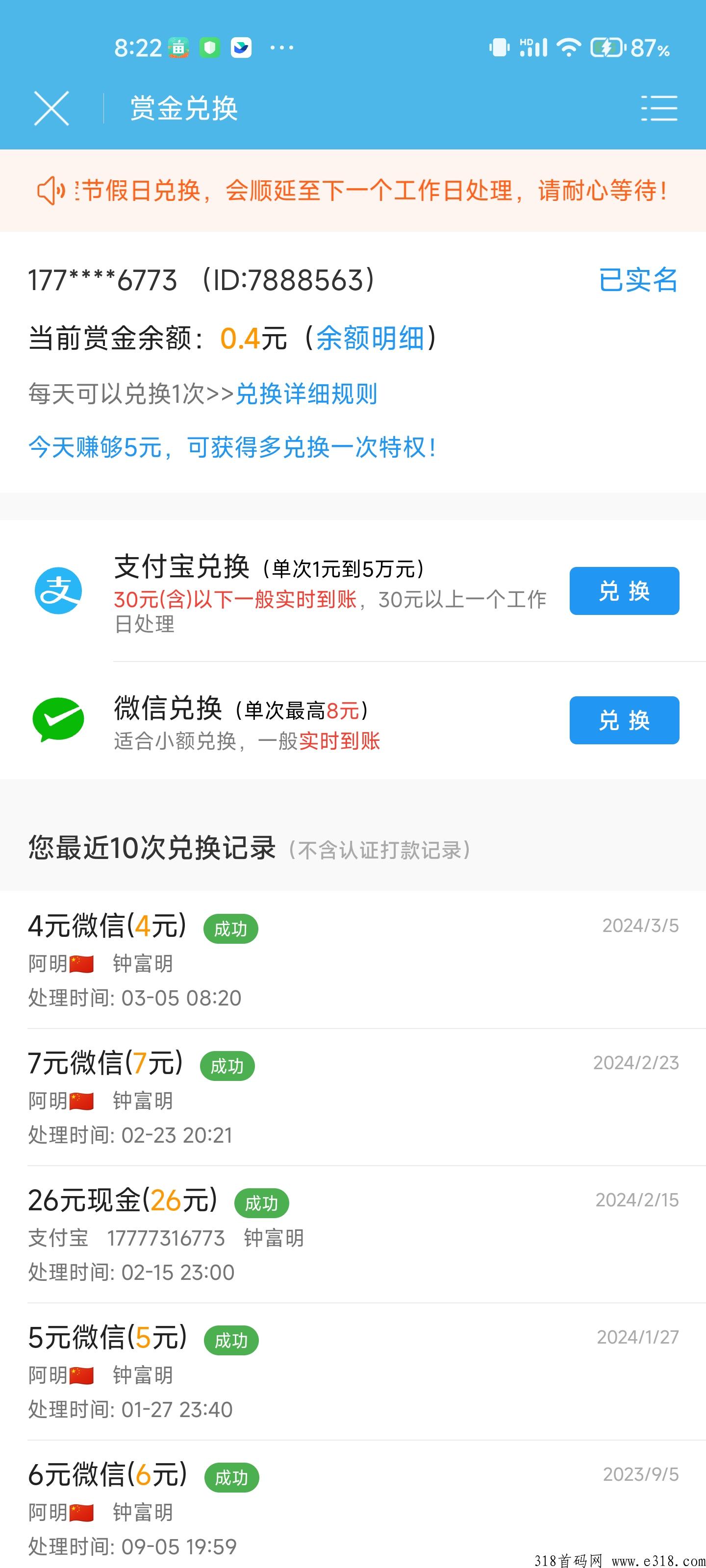Tap 已实名 verification status link
Screen dimensions: 706x1568
coord(638,280)
